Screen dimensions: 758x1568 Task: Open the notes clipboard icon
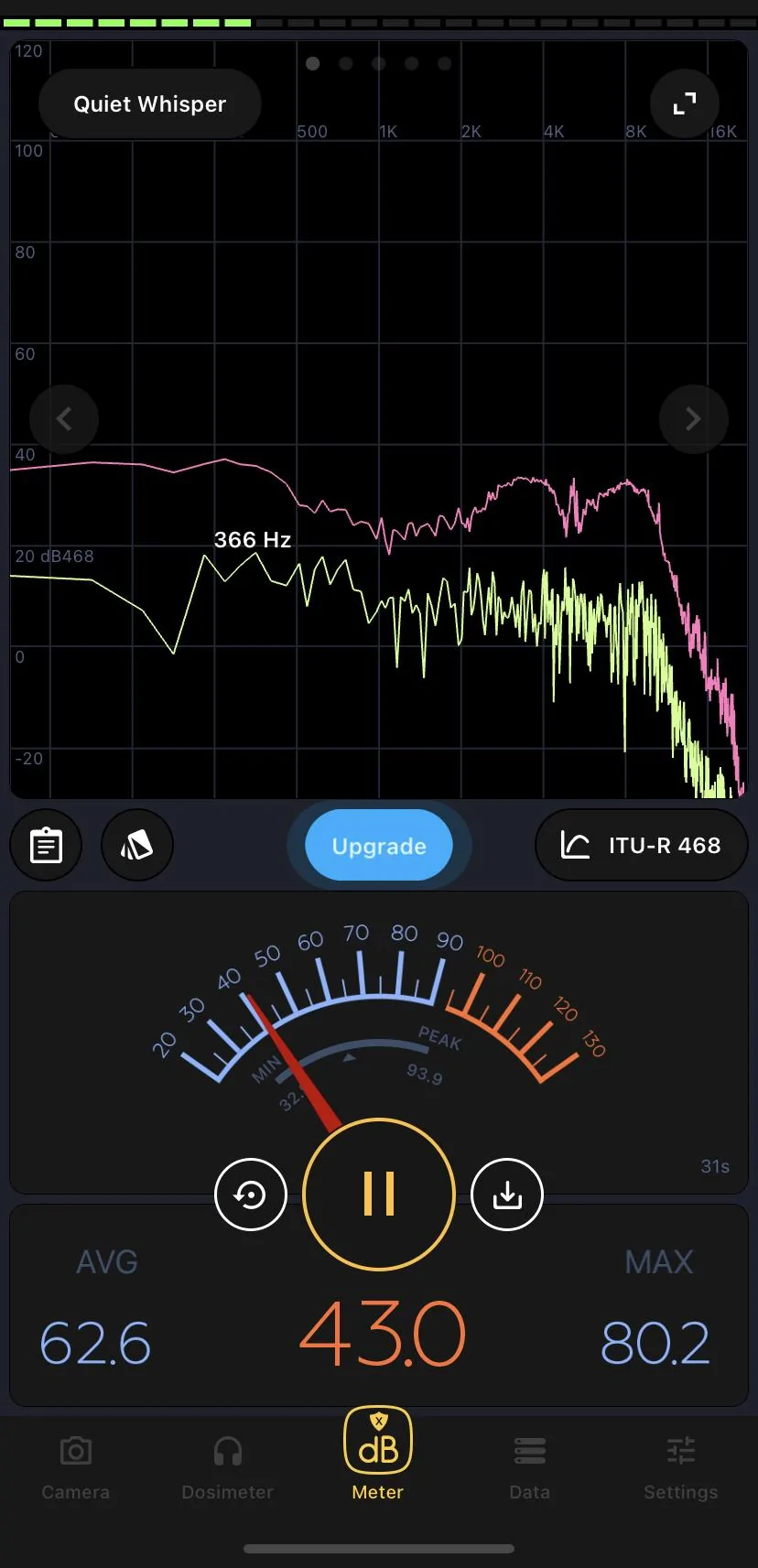(46, 845)
